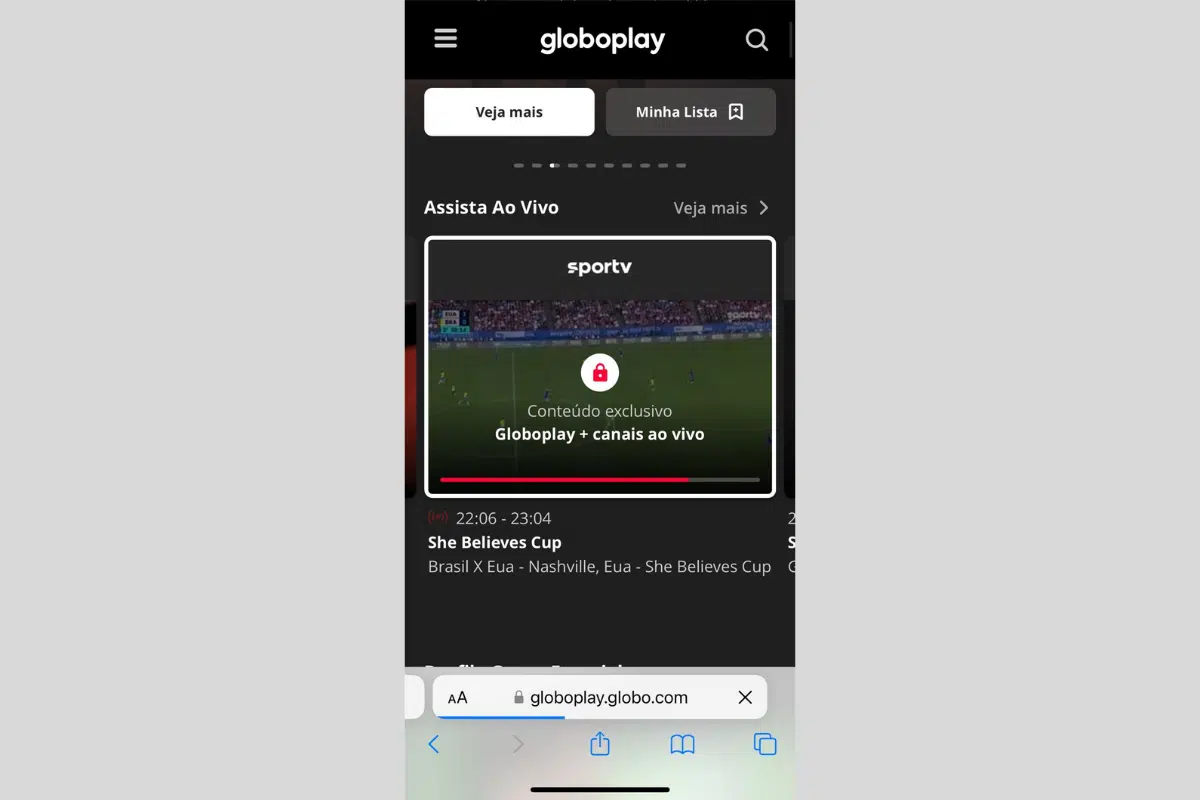Tap the Veja mais white button

(x=509, y=112)
